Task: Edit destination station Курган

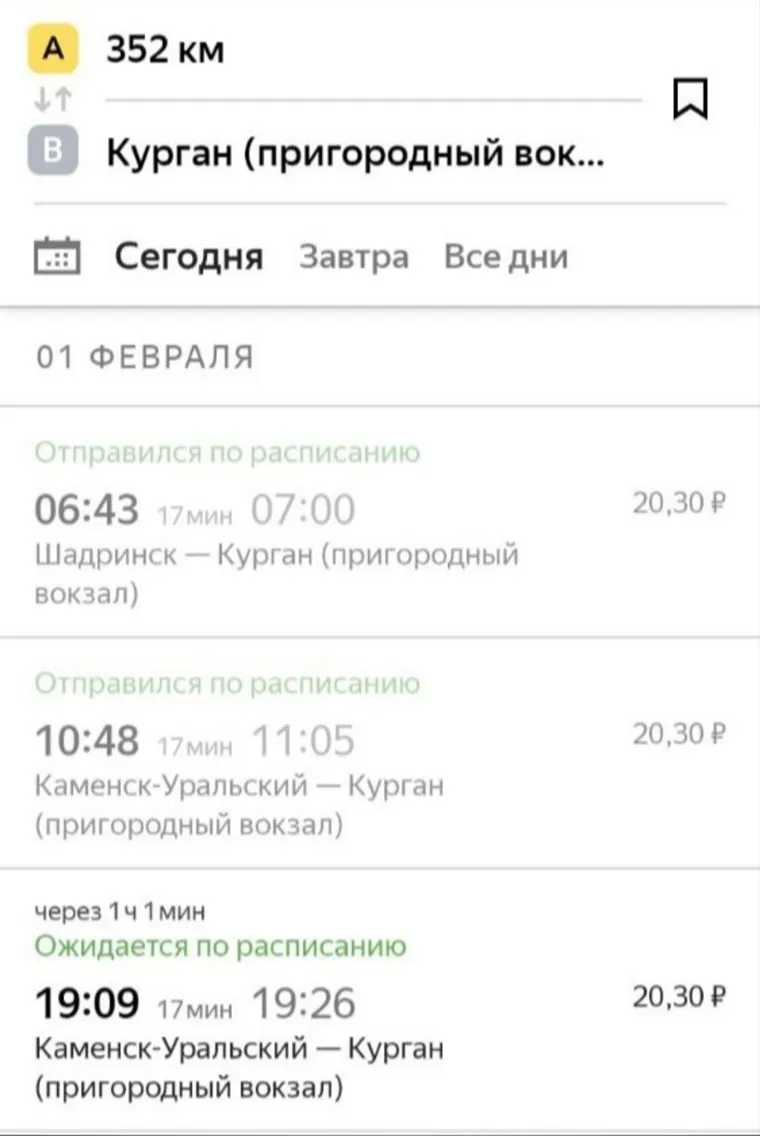Action: point(355,154)
